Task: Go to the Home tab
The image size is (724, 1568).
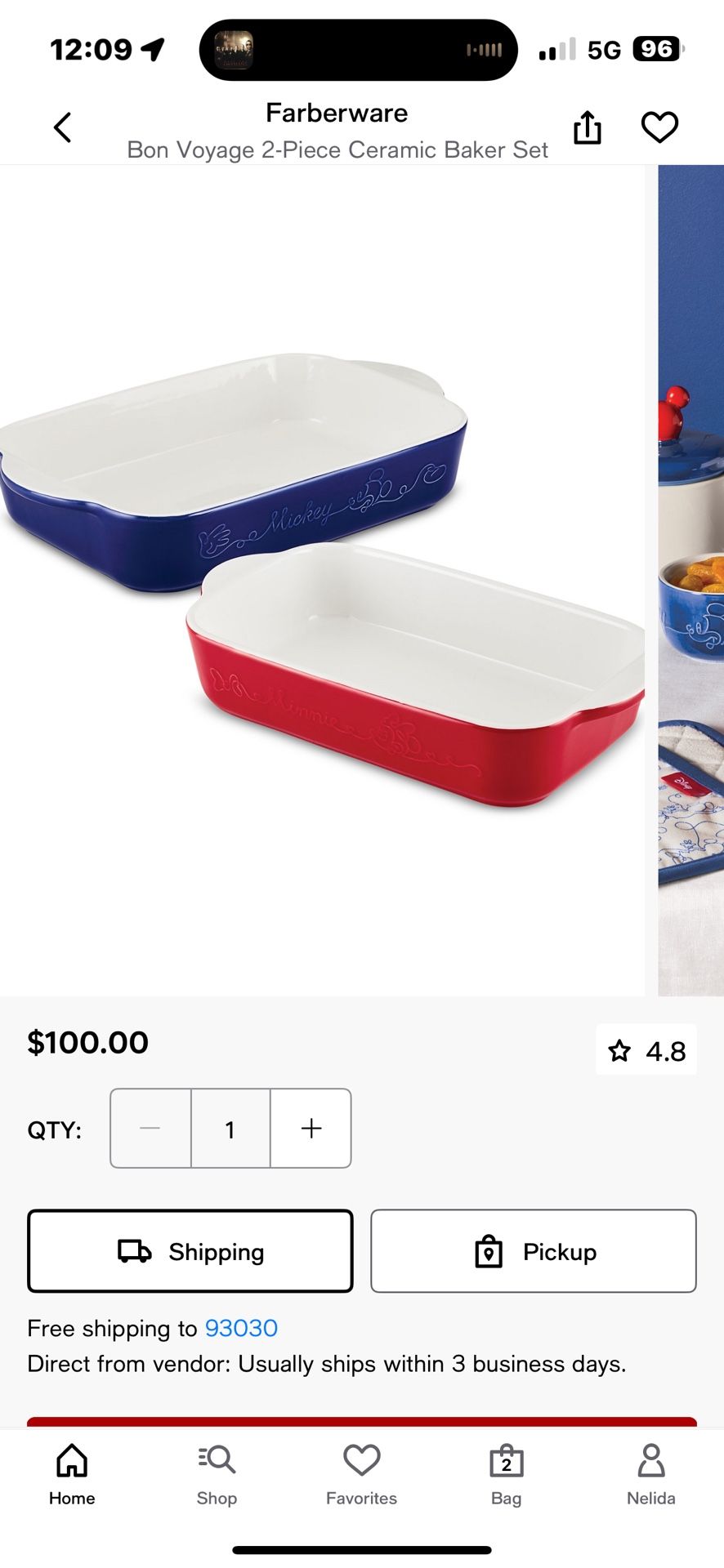Action: pos(72,1473)
